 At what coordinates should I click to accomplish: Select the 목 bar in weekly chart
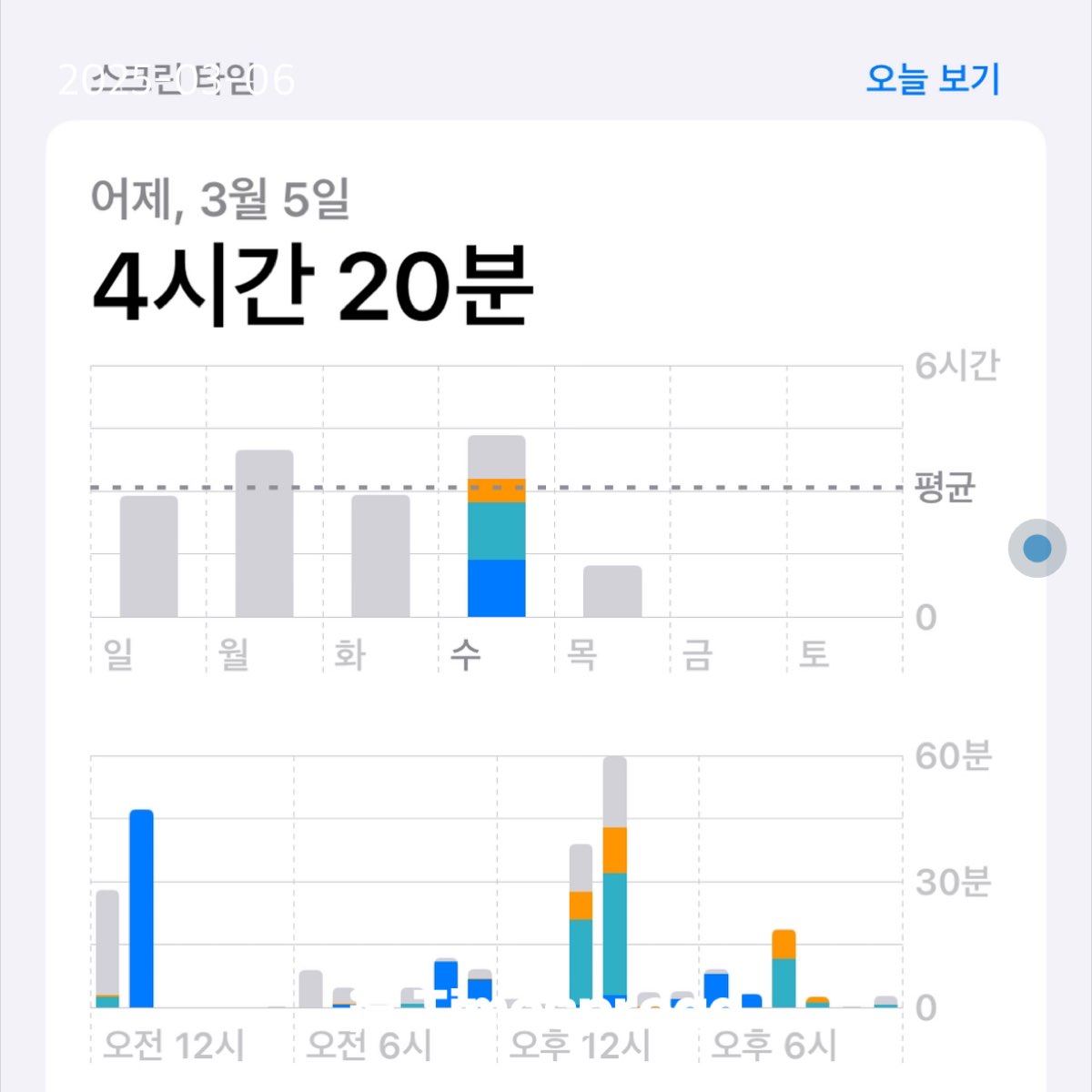click(612, 591)
